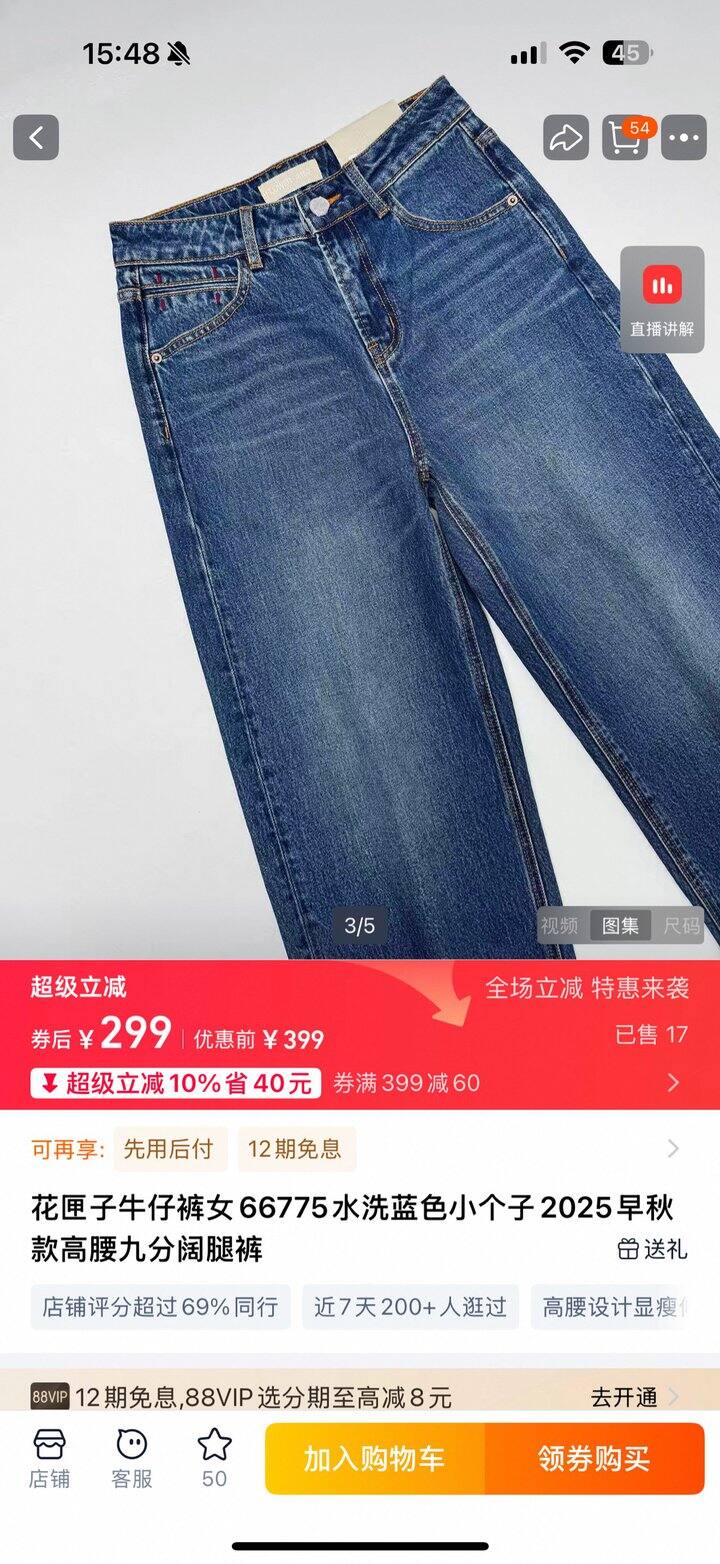Favorite the item with the star icon
720x1564 pixels.
[x=214, y=1460]
